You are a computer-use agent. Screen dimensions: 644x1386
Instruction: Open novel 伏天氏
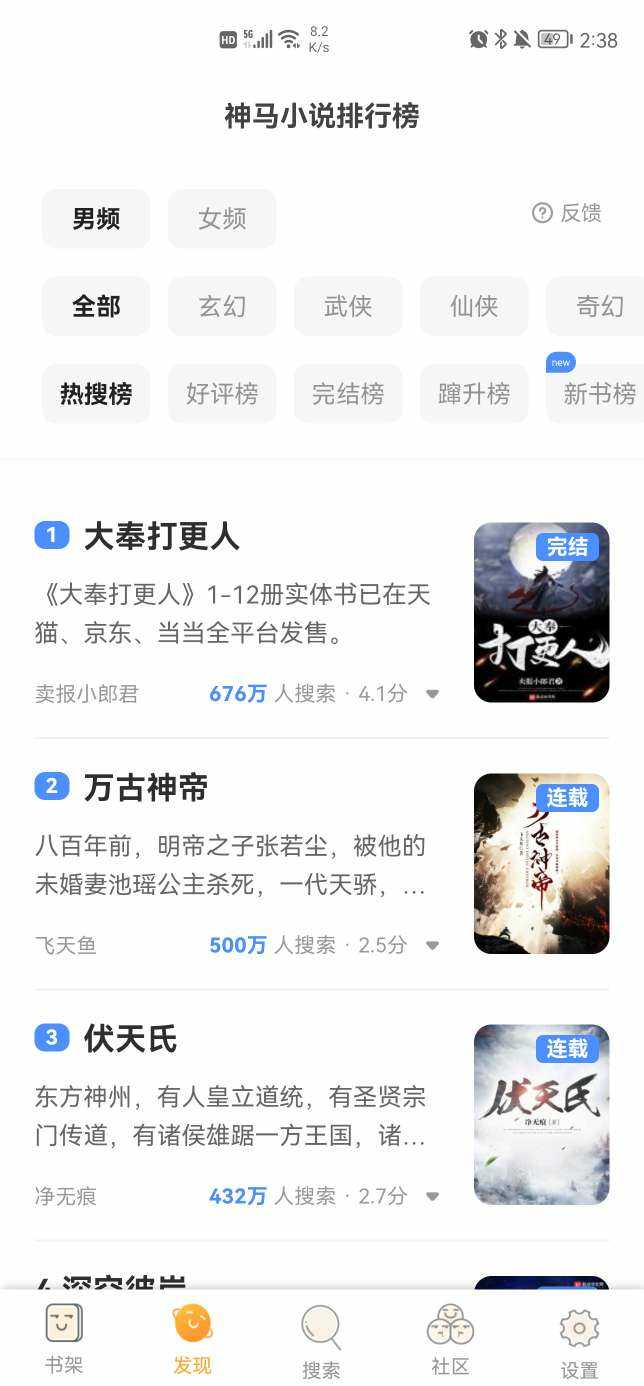point(131,1039)
